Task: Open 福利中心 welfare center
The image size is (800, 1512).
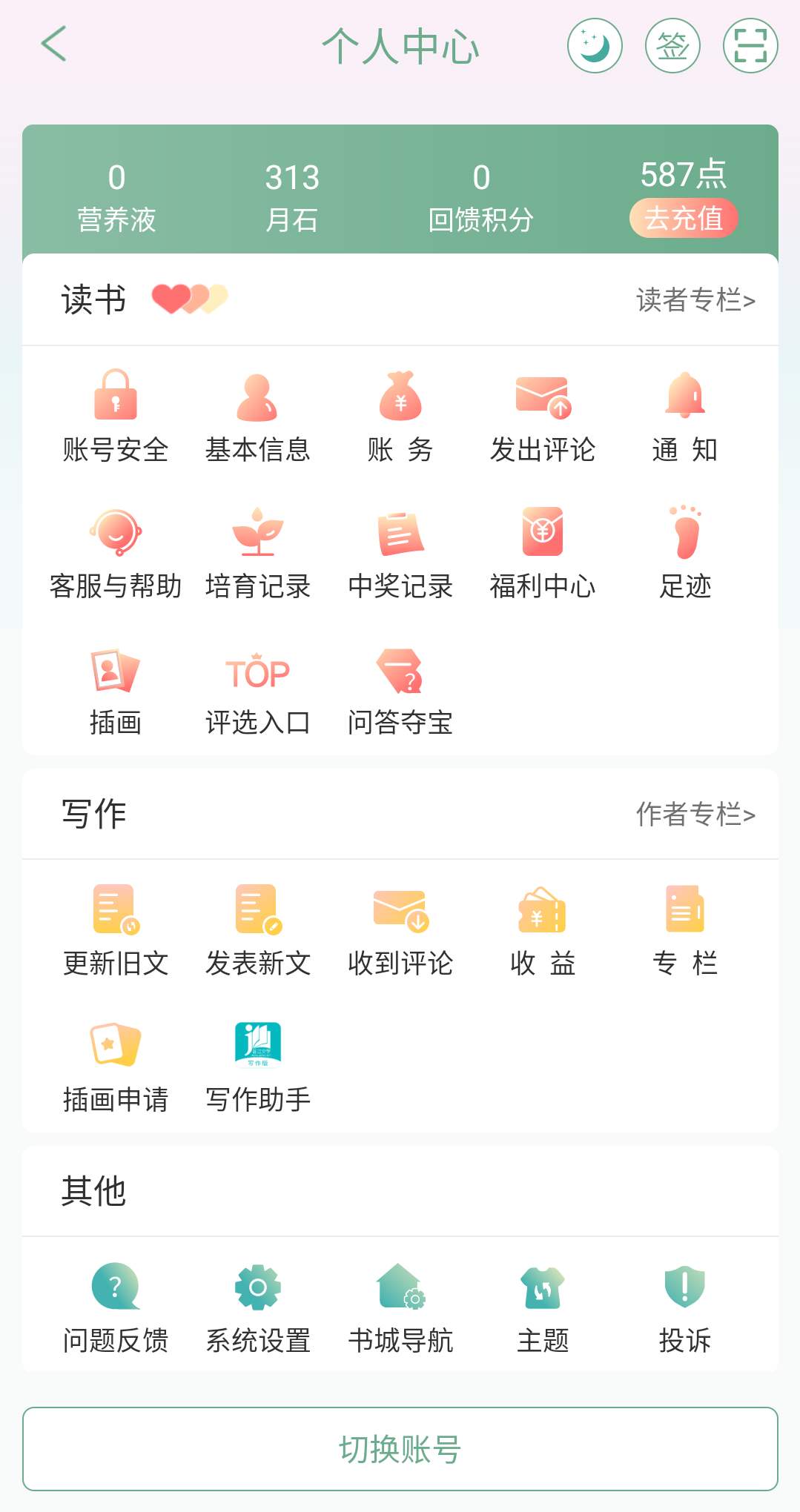Action: (543, 554)
